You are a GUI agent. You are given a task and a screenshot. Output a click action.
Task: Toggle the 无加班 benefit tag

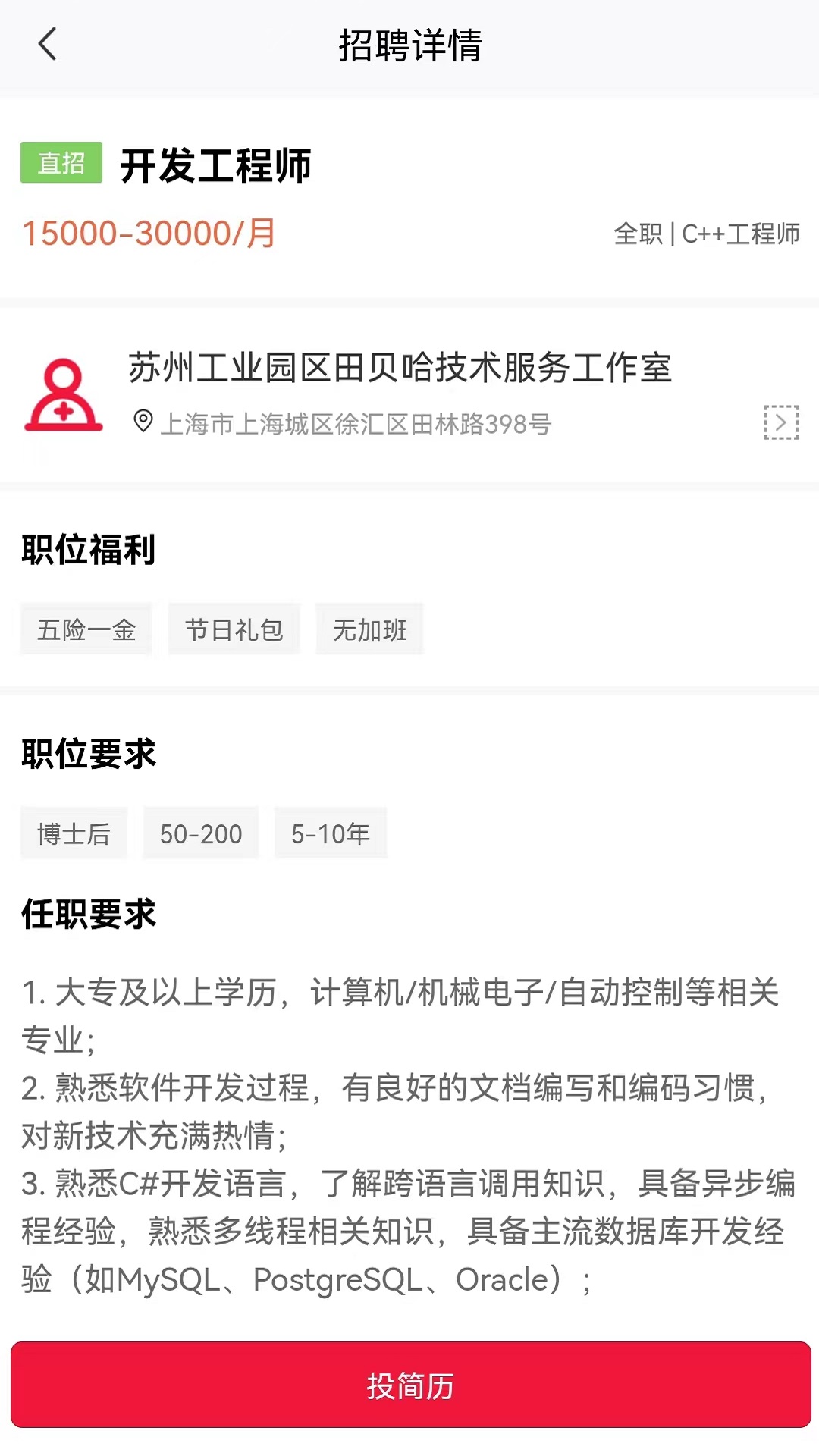[x=369, y=628]
